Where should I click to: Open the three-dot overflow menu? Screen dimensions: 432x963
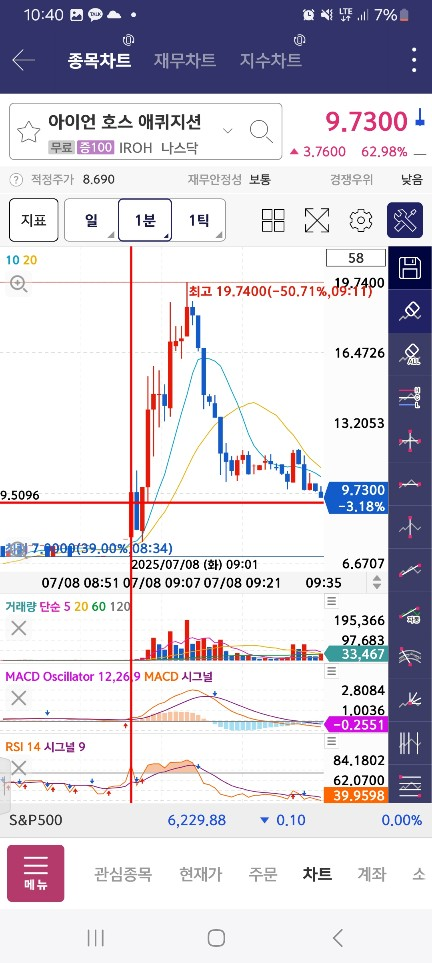click(x=415, y=60)
